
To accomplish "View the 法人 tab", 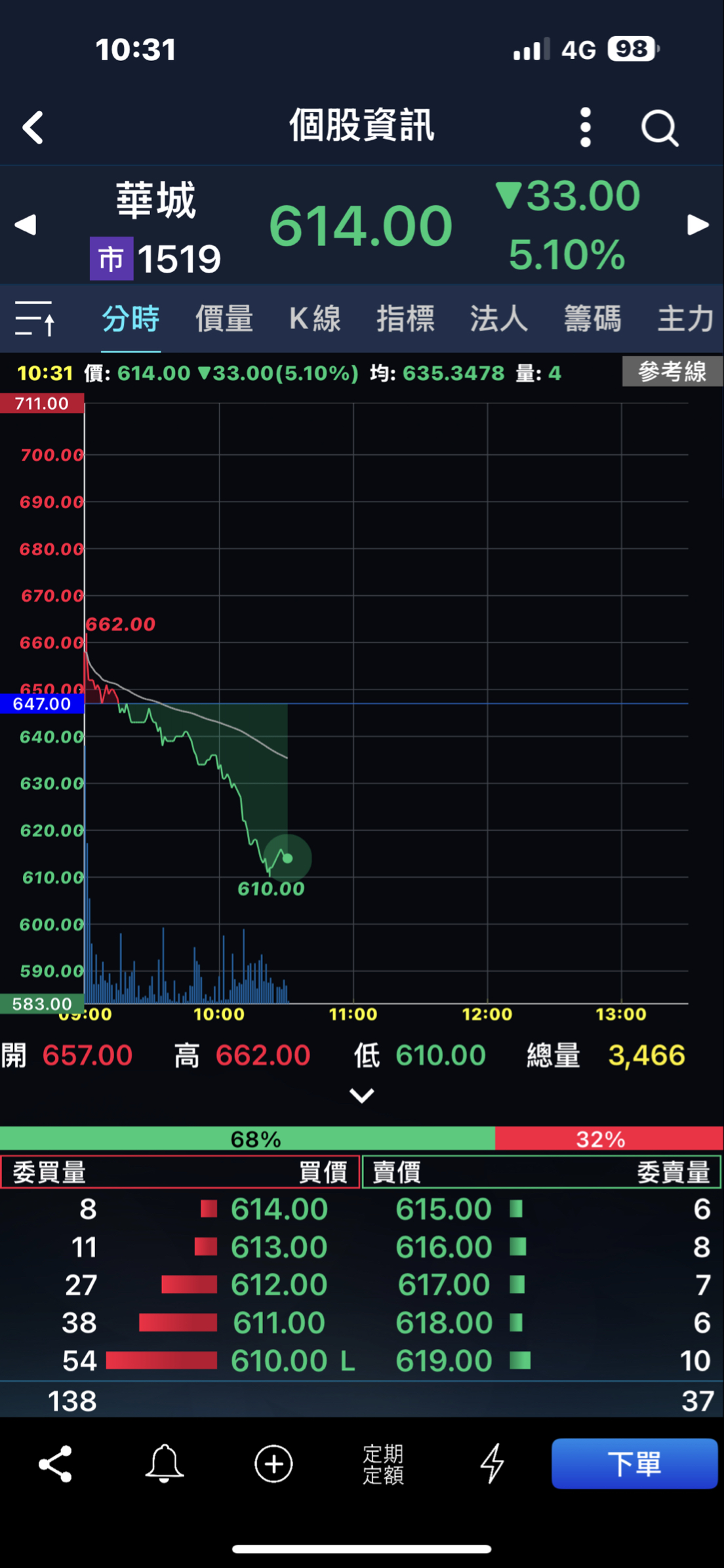I will tap(498, 319).
